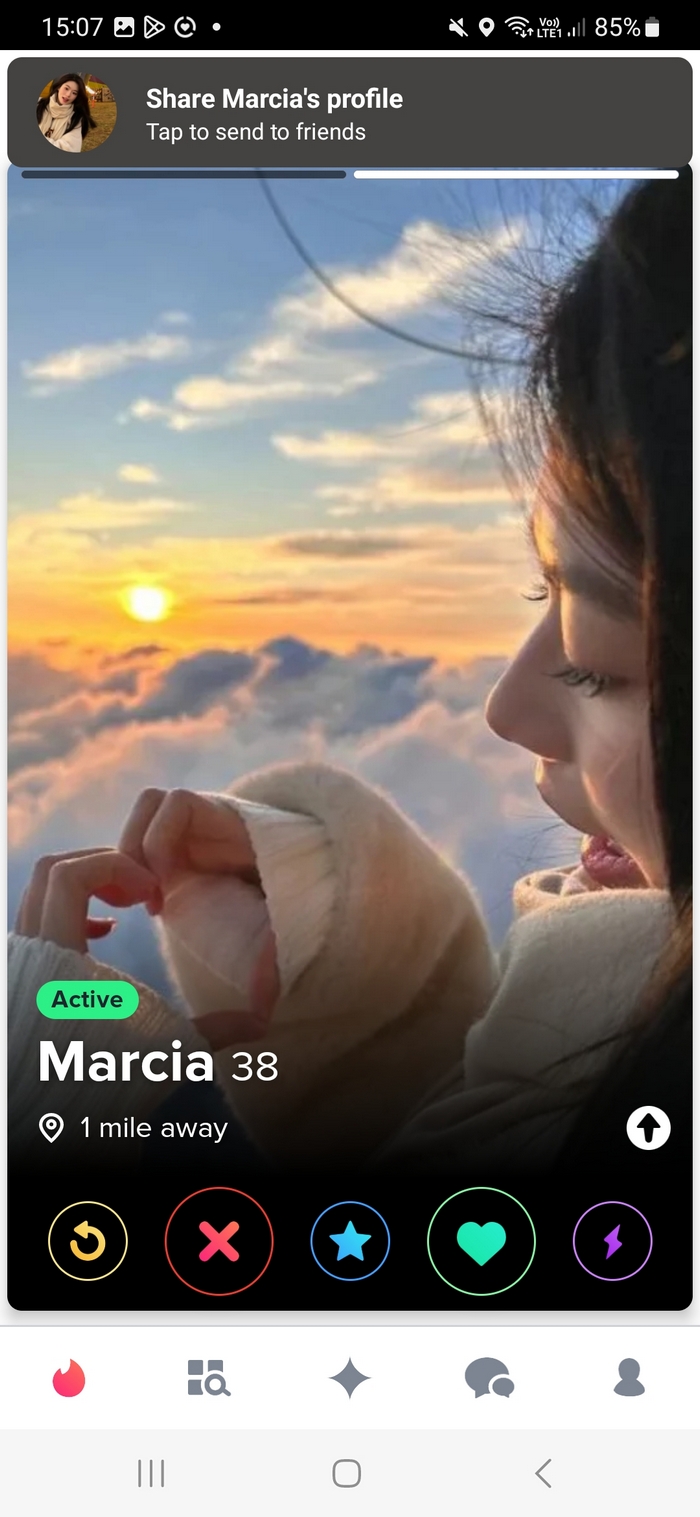Open the recent apps overview
The image size is (700, 1517).
pyautogui.click(x=151, y=1473)
